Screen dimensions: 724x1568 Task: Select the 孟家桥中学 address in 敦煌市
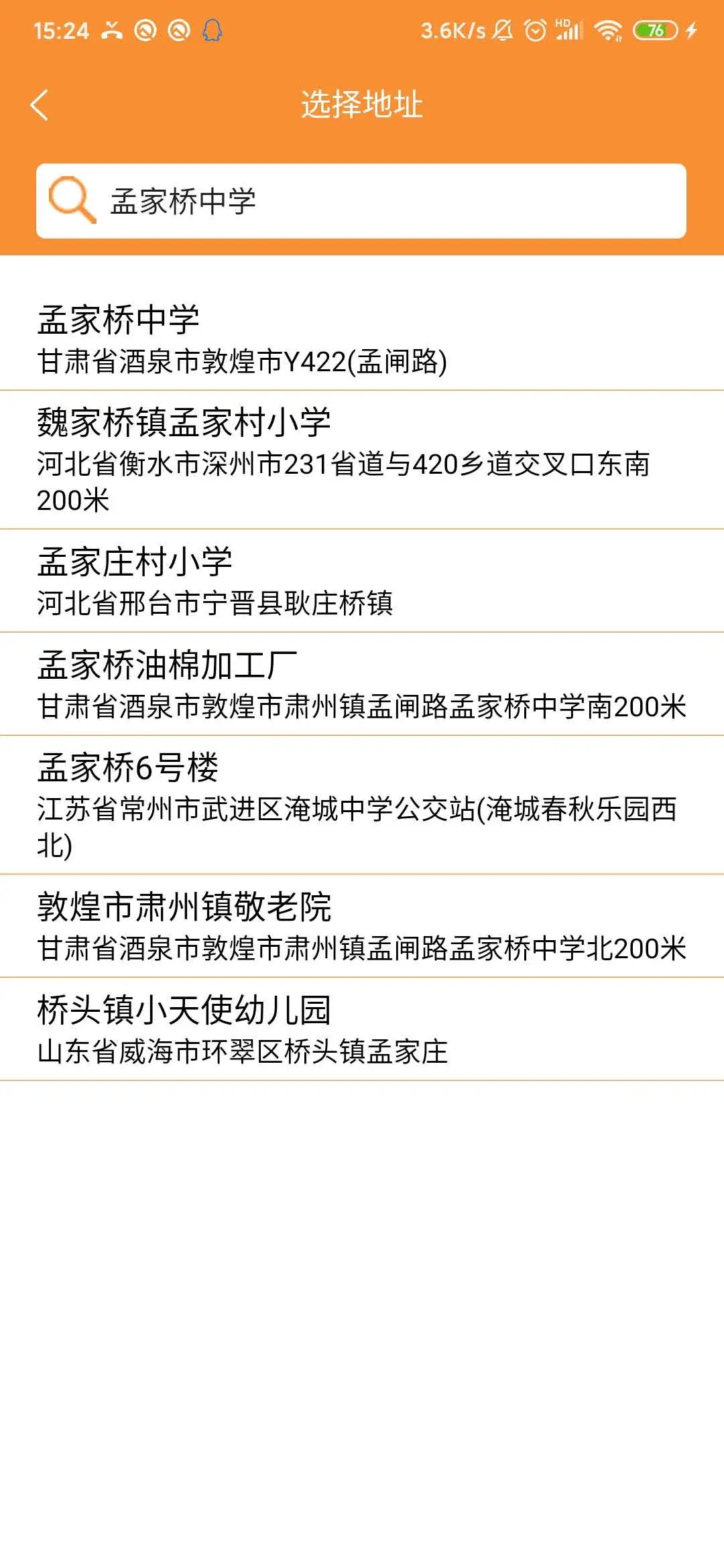coord(362,339)
